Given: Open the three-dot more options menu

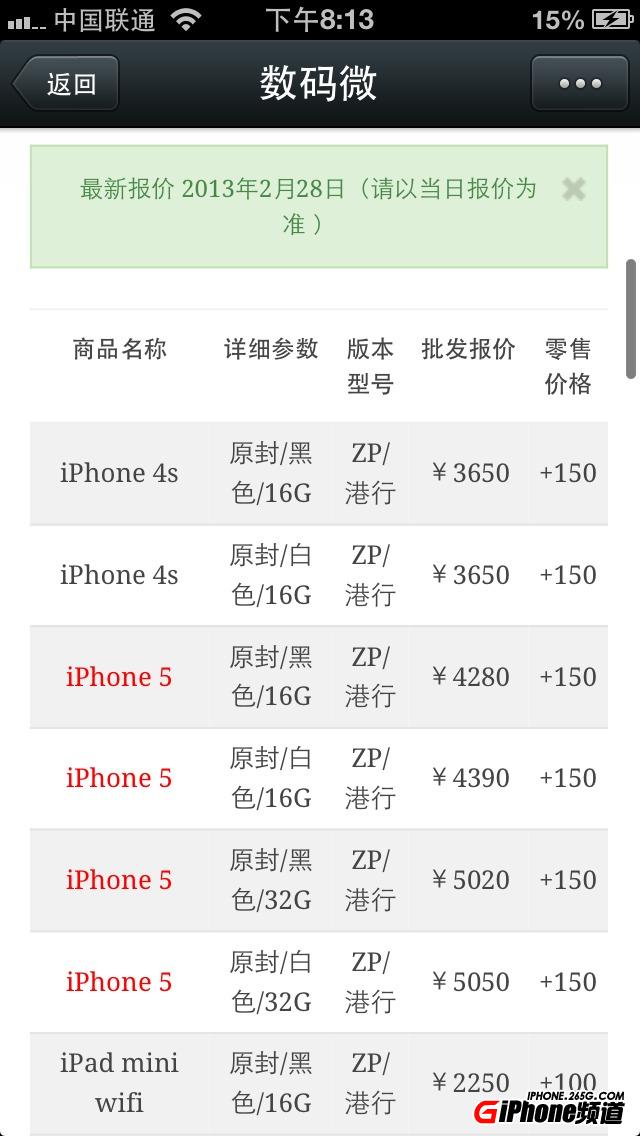Looking at the screenshot, I should 580,84.
